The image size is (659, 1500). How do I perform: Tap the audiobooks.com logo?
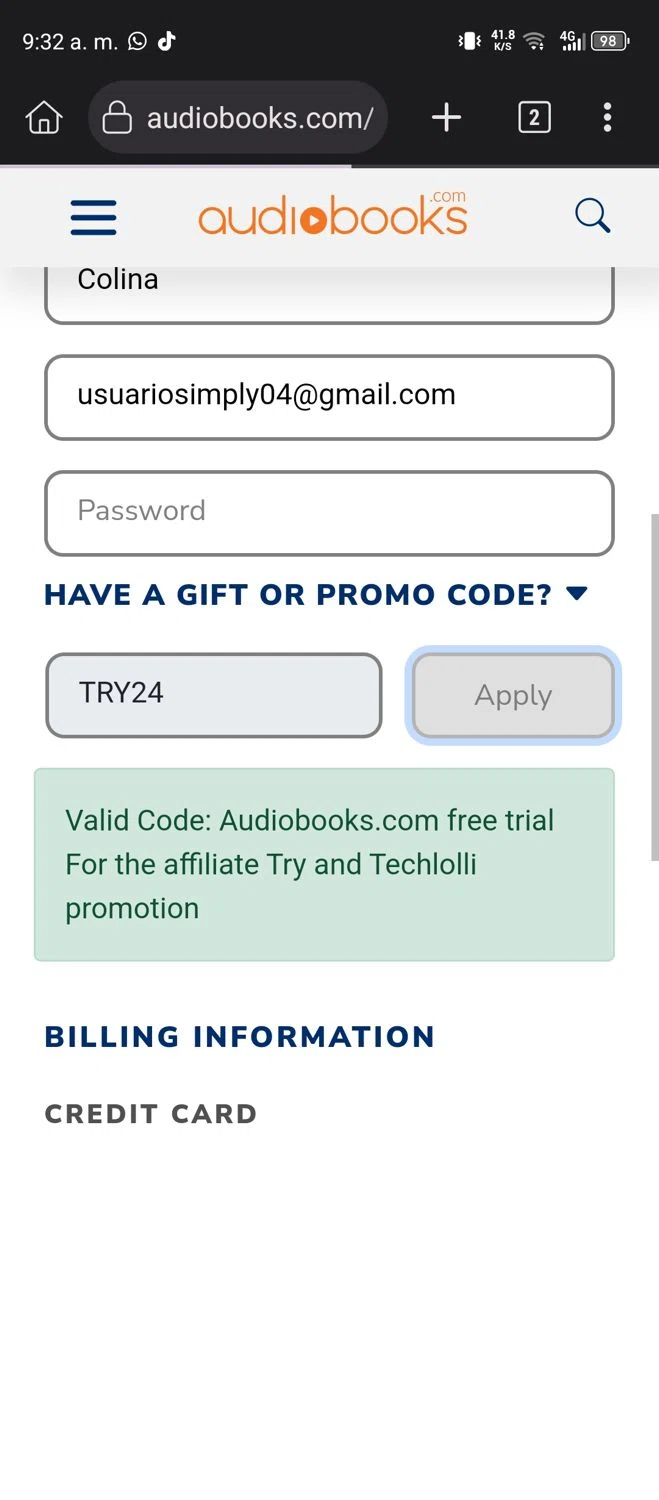coord(332,214)
